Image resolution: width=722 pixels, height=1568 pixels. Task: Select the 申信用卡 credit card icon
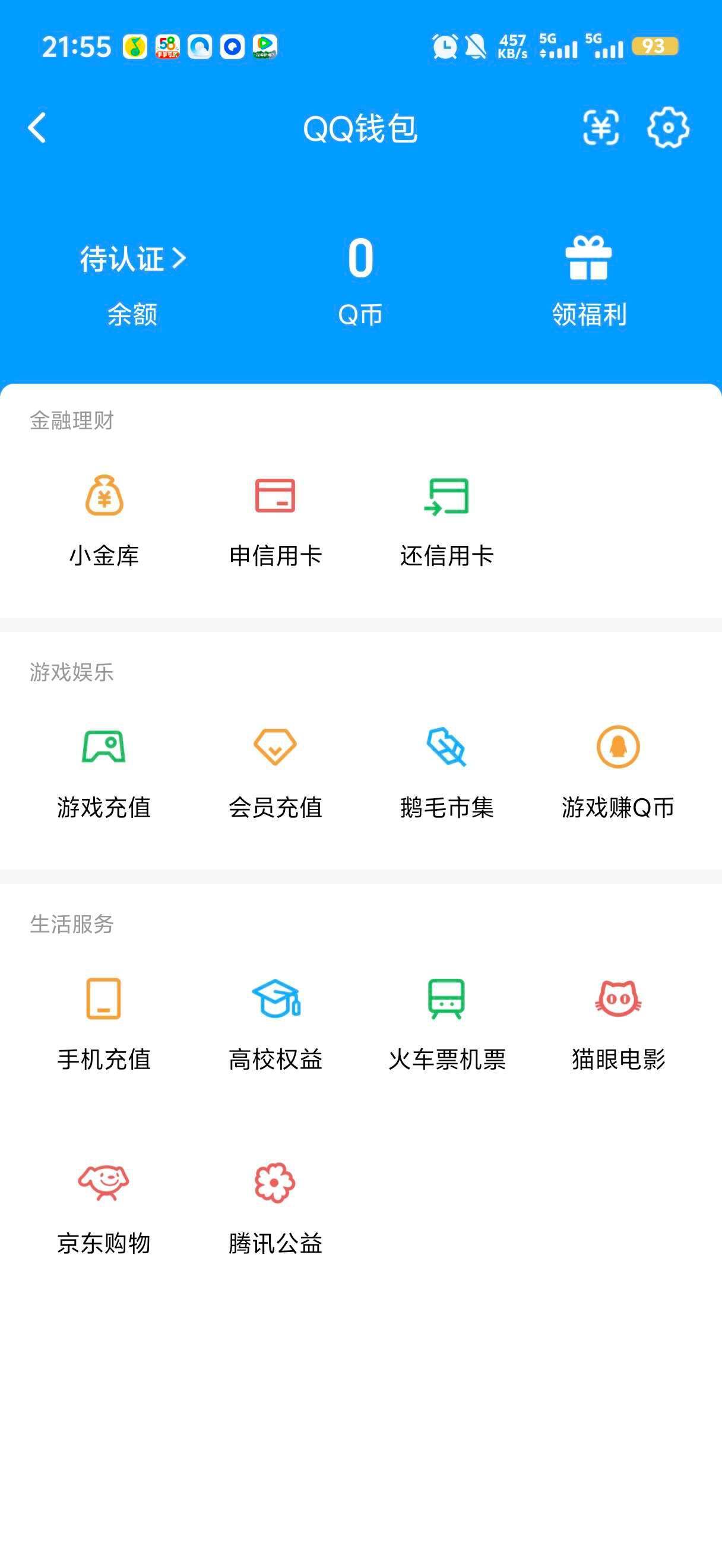pos(275,499)
